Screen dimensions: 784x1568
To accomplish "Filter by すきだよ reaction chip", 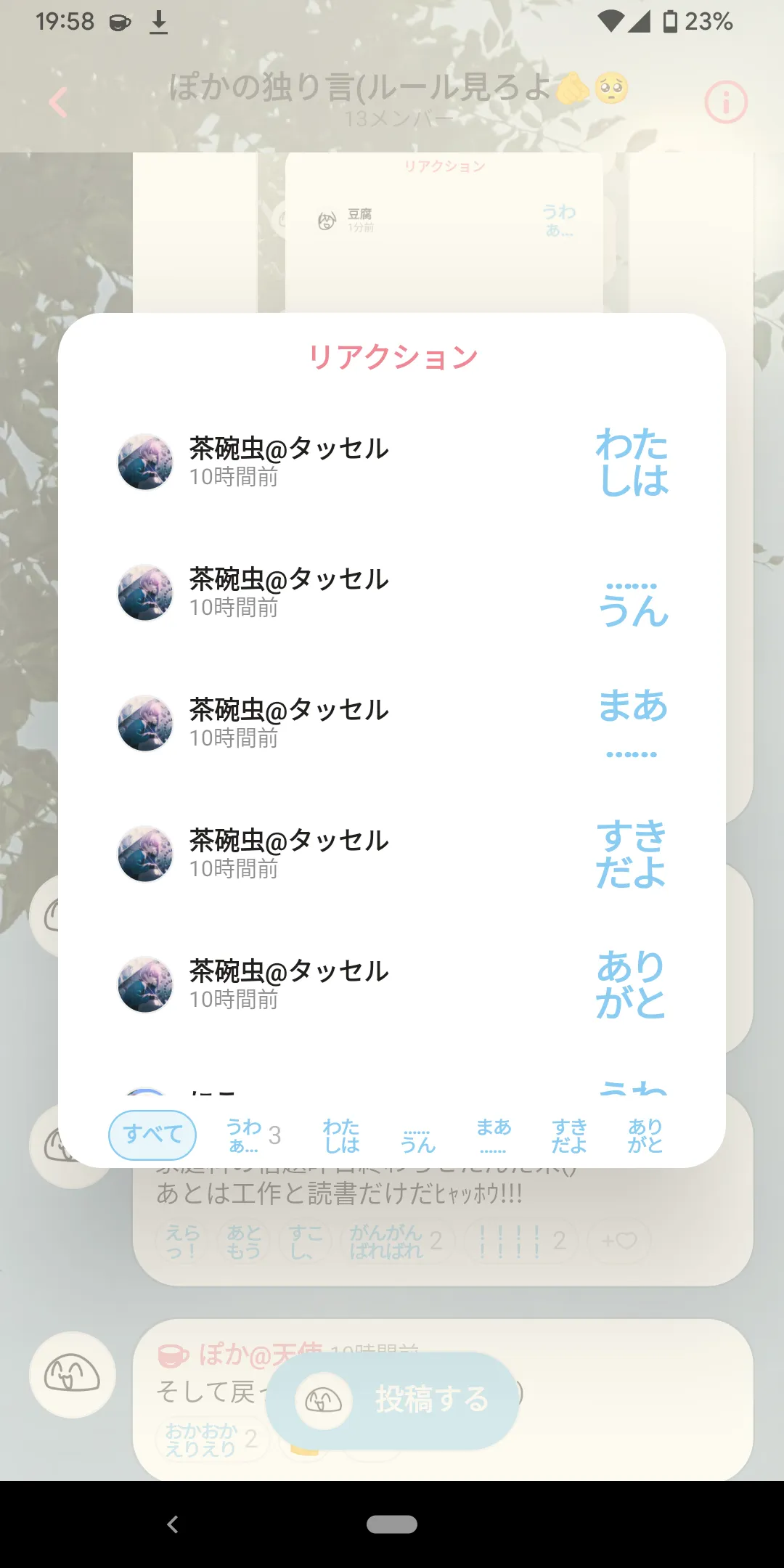I will pyautogui.click(x=569, y=1135).
